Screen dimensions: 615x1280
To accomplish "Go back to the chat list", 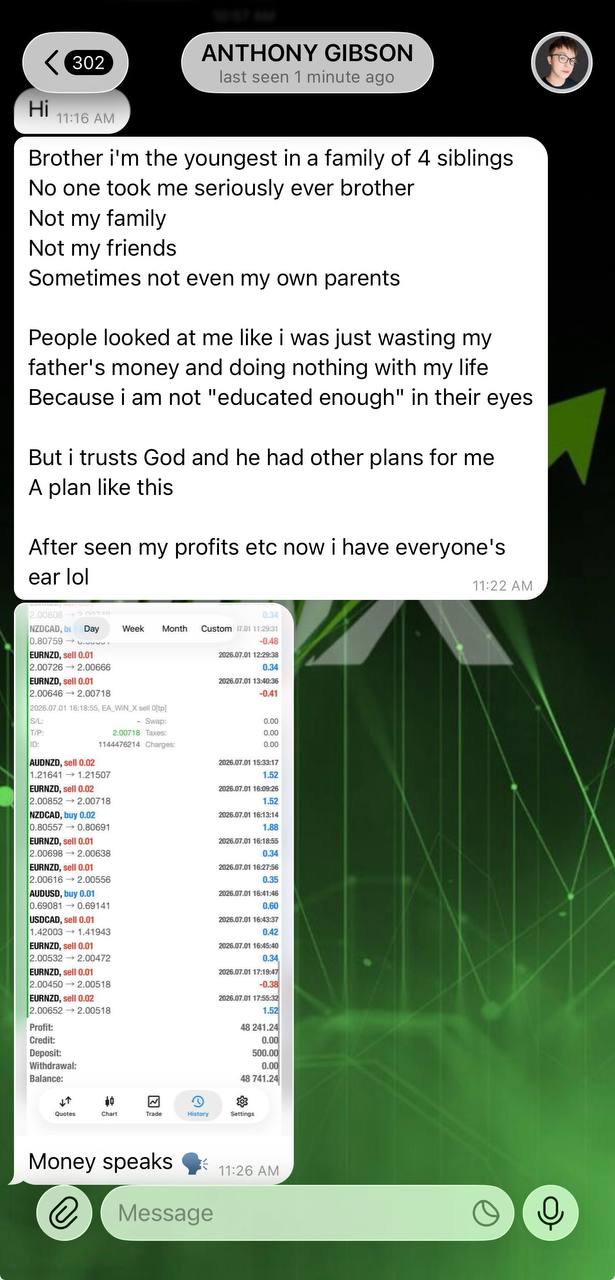I will click(75, 63).
